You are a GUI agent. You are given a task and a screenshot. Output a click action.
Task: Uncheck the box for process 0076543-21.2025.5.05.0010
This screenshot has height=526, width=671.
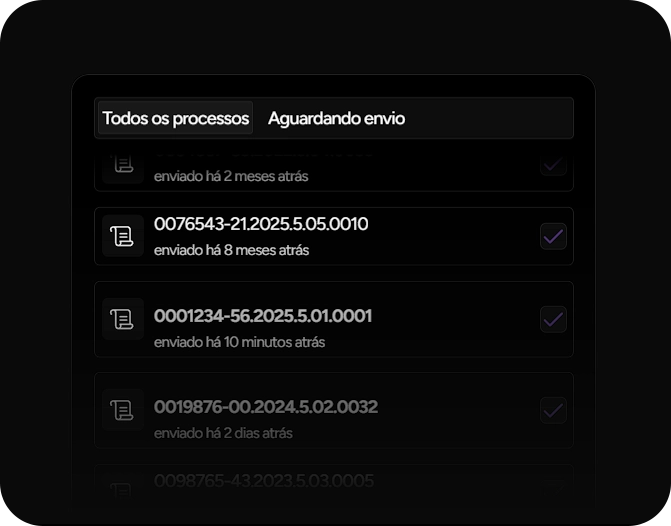[553, 236]
